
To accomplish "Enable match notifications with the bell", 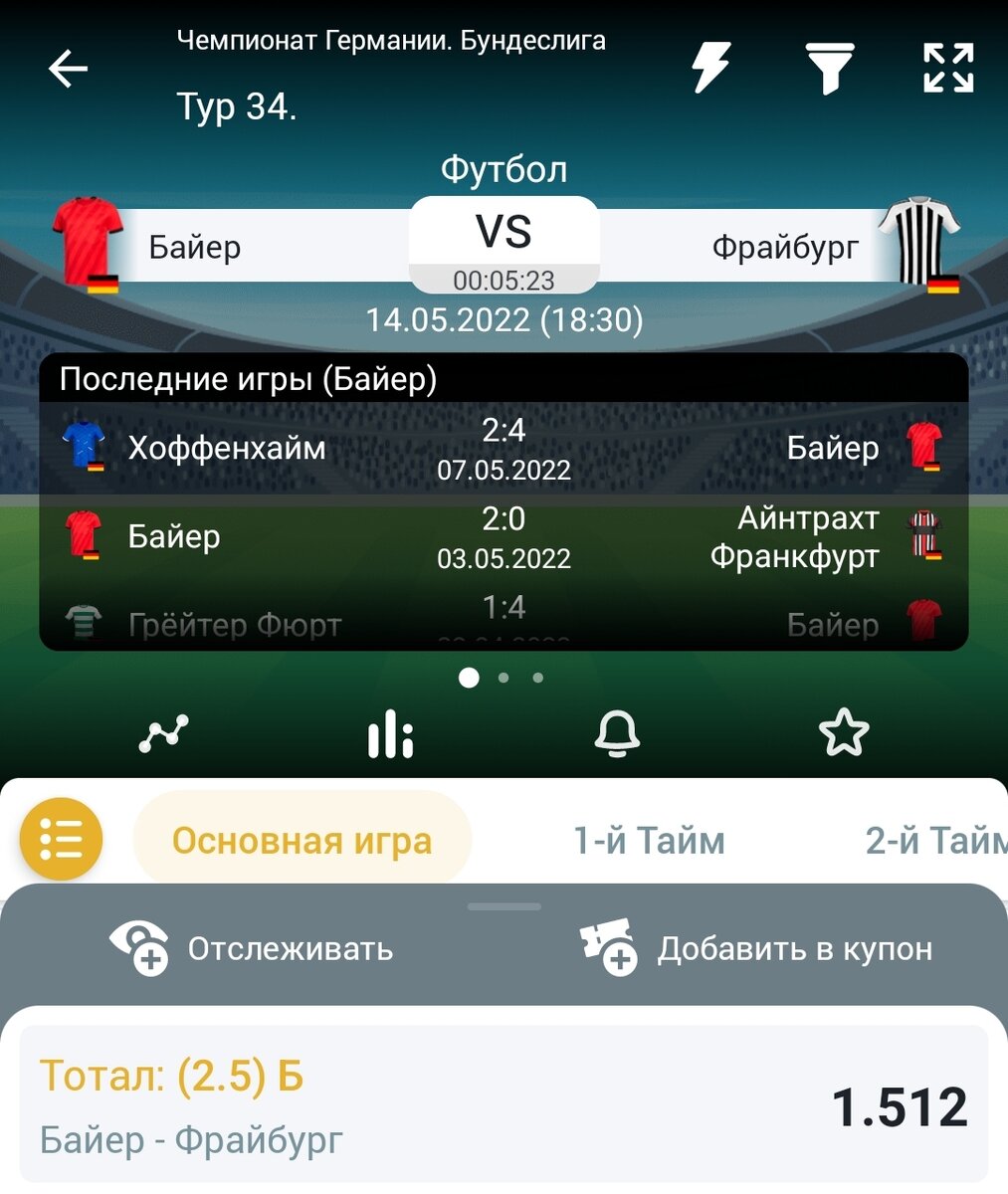I will pyautogui.click(x=617, y=734).
